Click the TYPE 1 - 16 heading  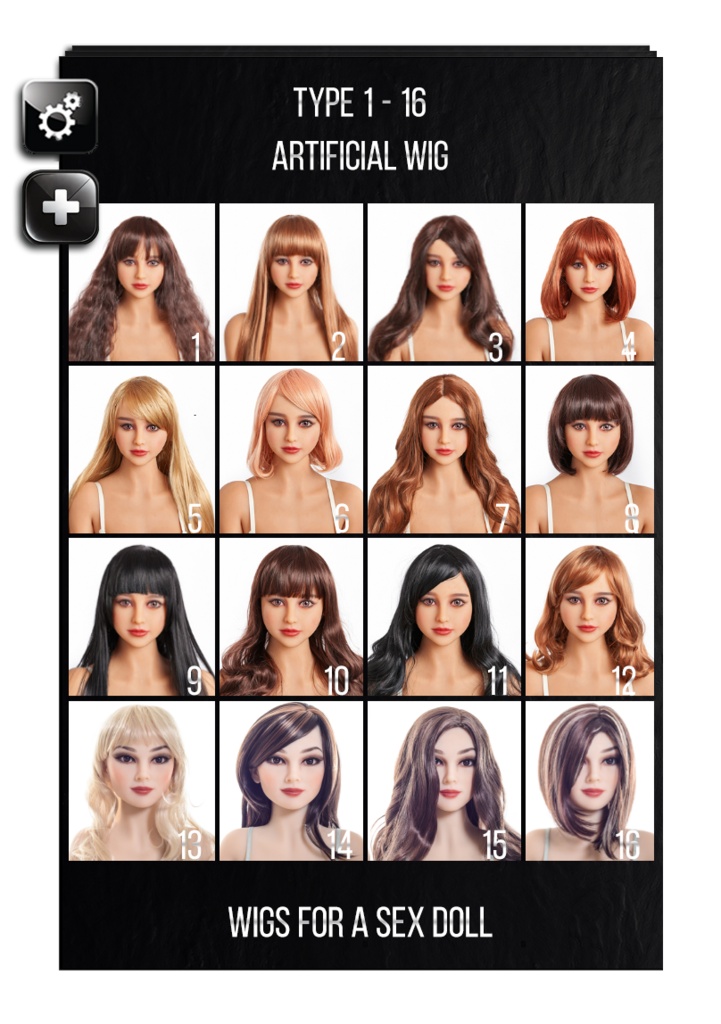pos(360,101)
